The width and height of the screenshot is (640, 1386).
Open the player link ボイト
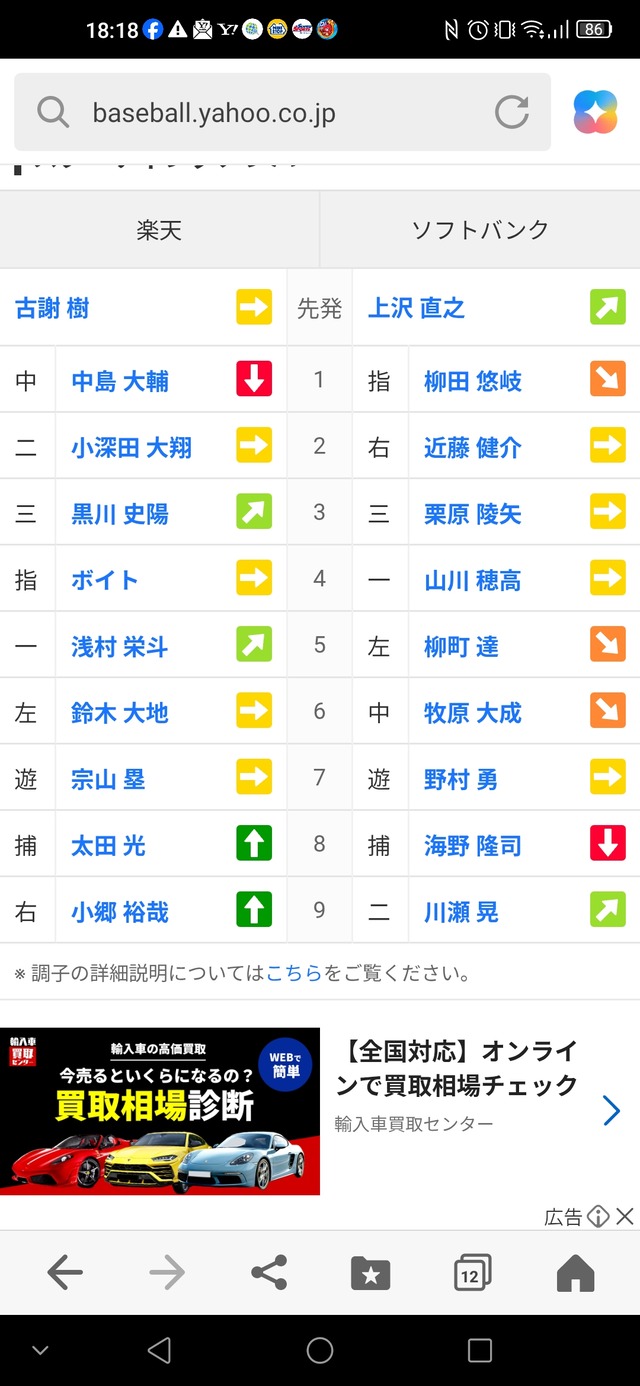point(105,580)
